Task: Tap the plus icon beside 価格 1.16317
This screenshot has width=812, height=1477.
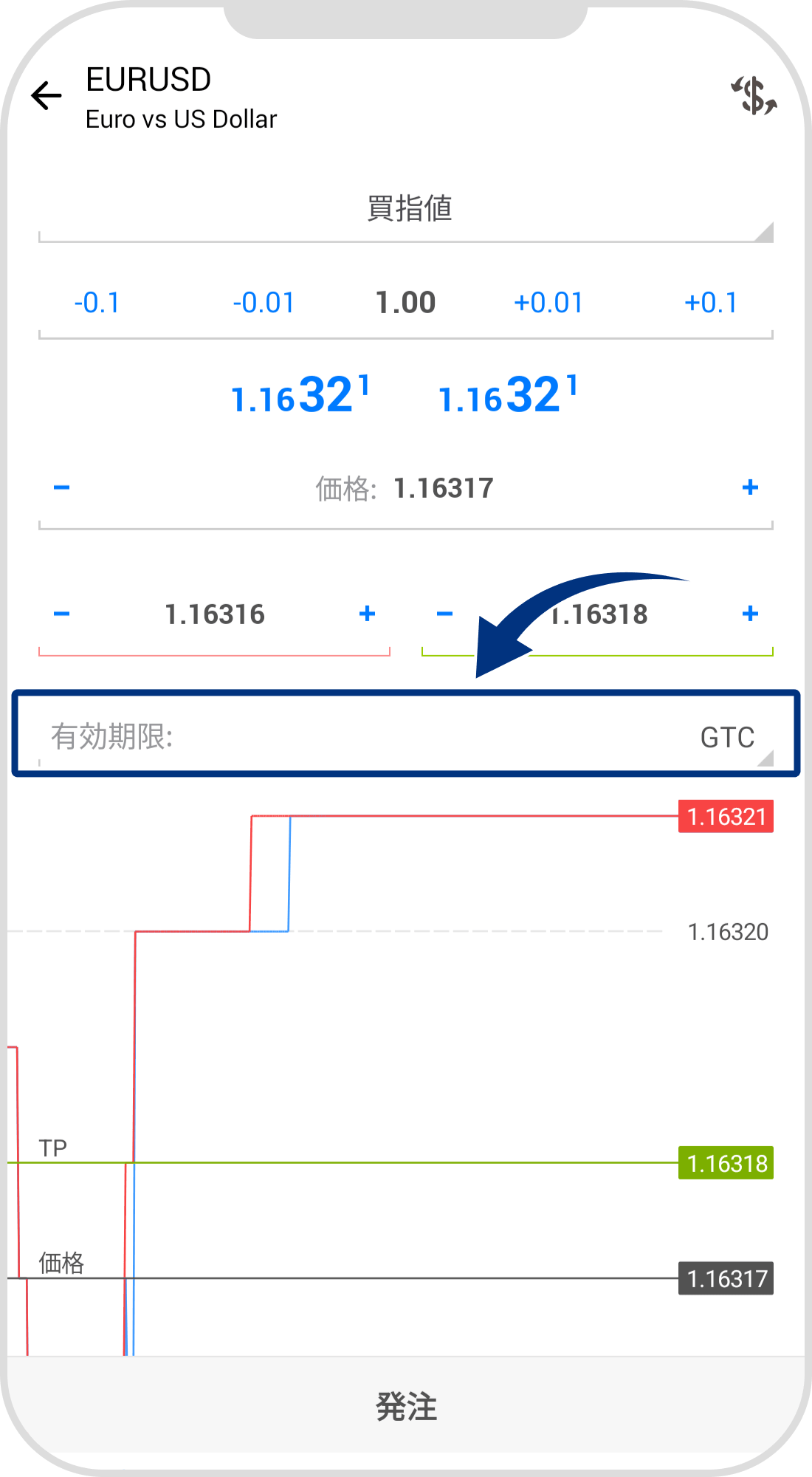Action: [750, 486]
